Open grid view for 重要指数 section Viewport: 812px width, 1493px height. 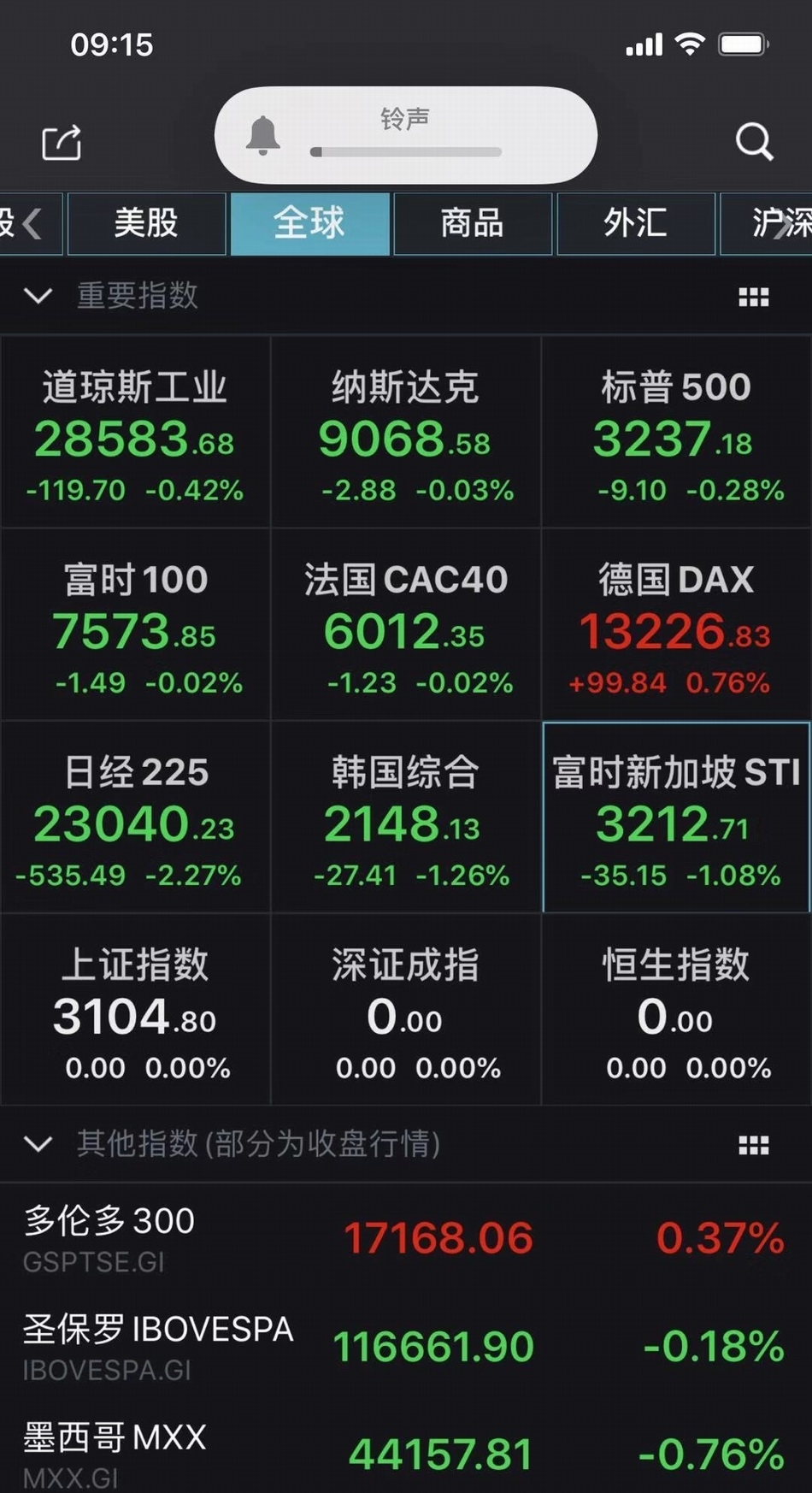(753, 296)
